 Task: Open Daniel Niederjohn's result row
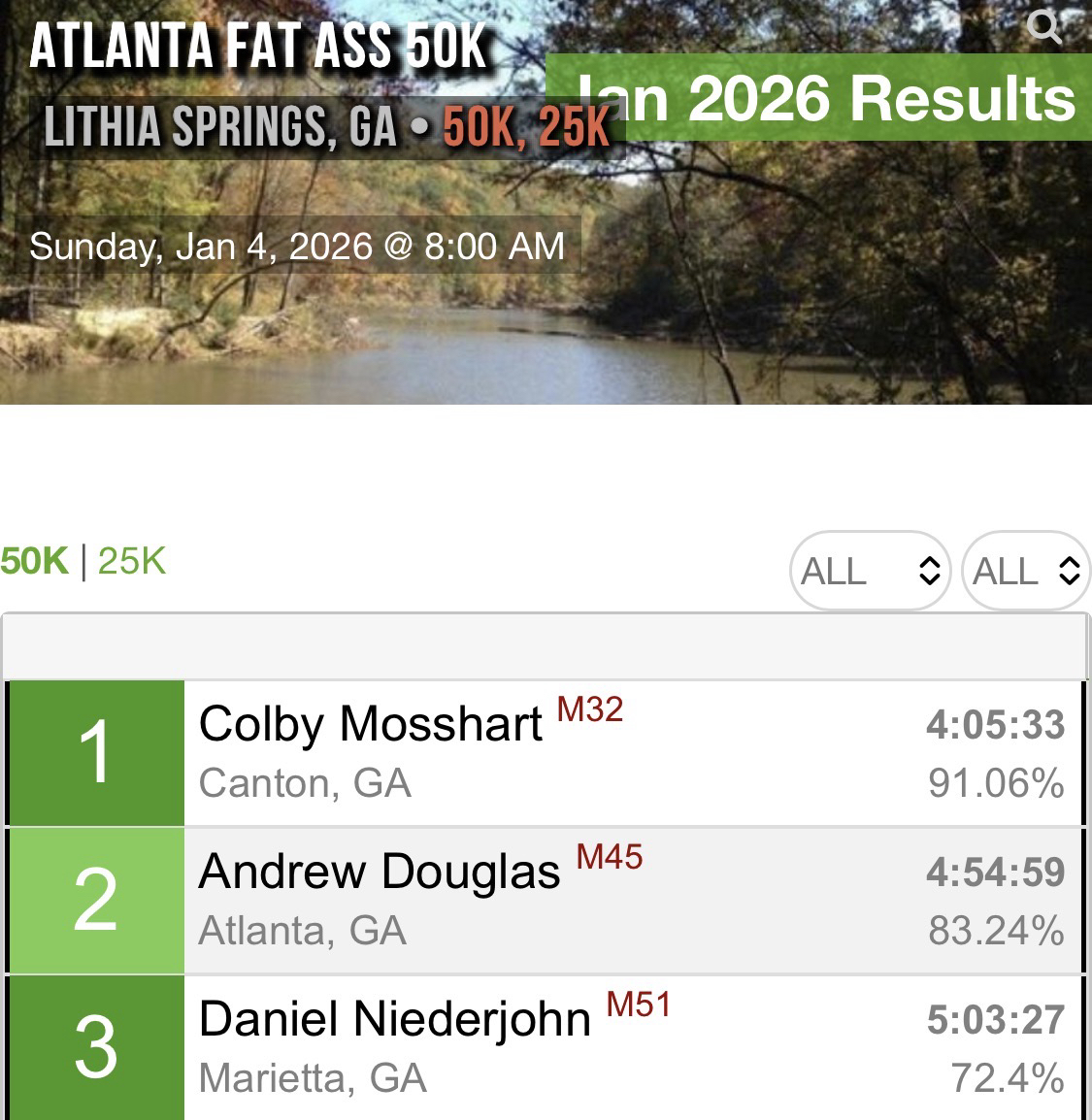544,1048
